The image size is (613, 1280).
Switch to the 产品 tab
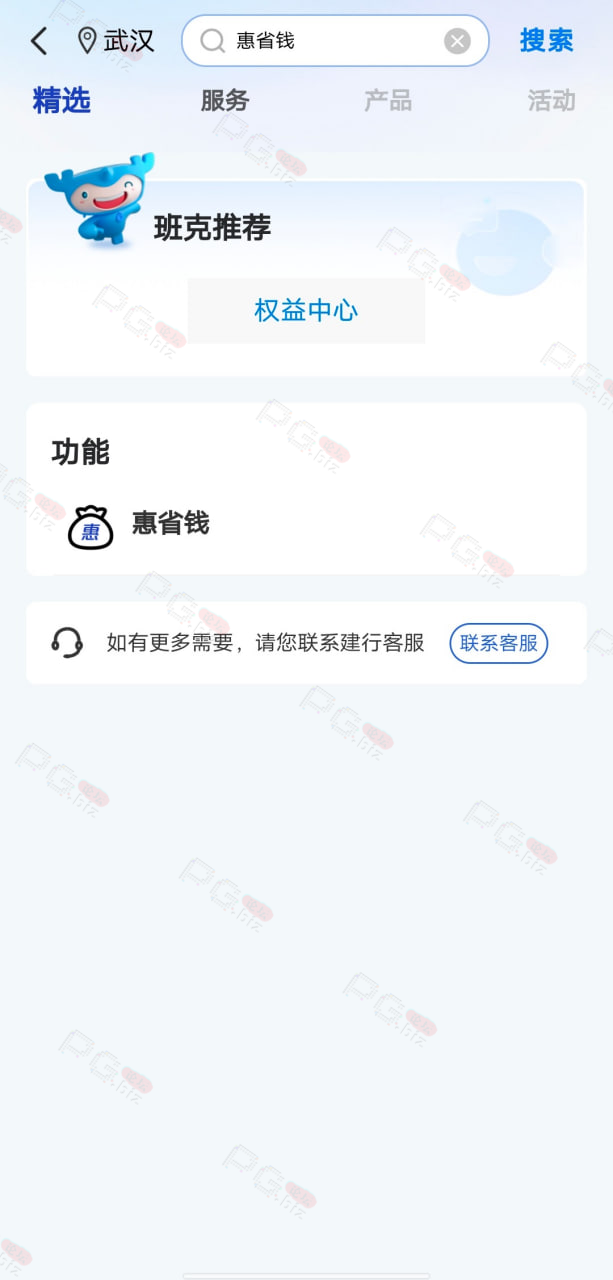pos(388,101)
